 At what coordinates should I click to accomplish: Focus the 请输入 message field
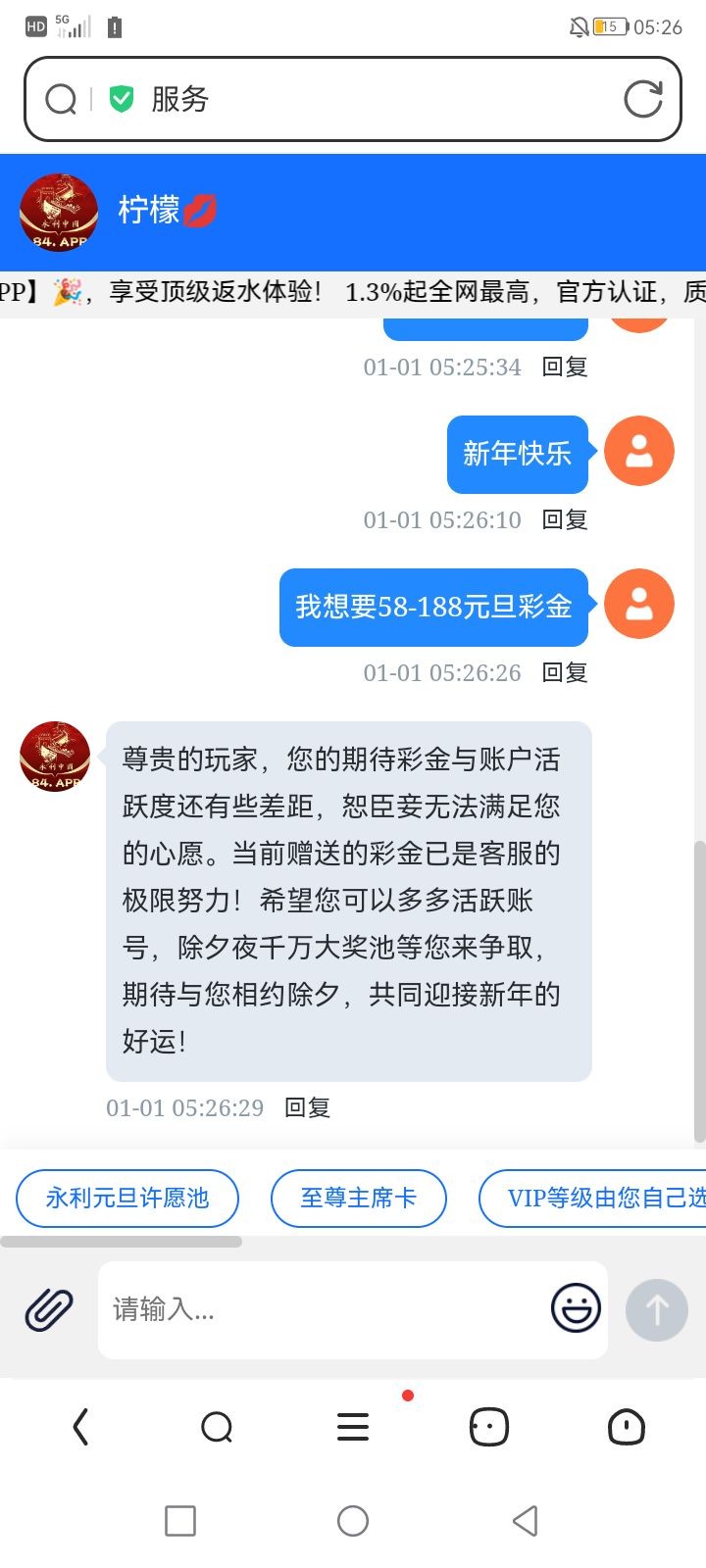324,1309
